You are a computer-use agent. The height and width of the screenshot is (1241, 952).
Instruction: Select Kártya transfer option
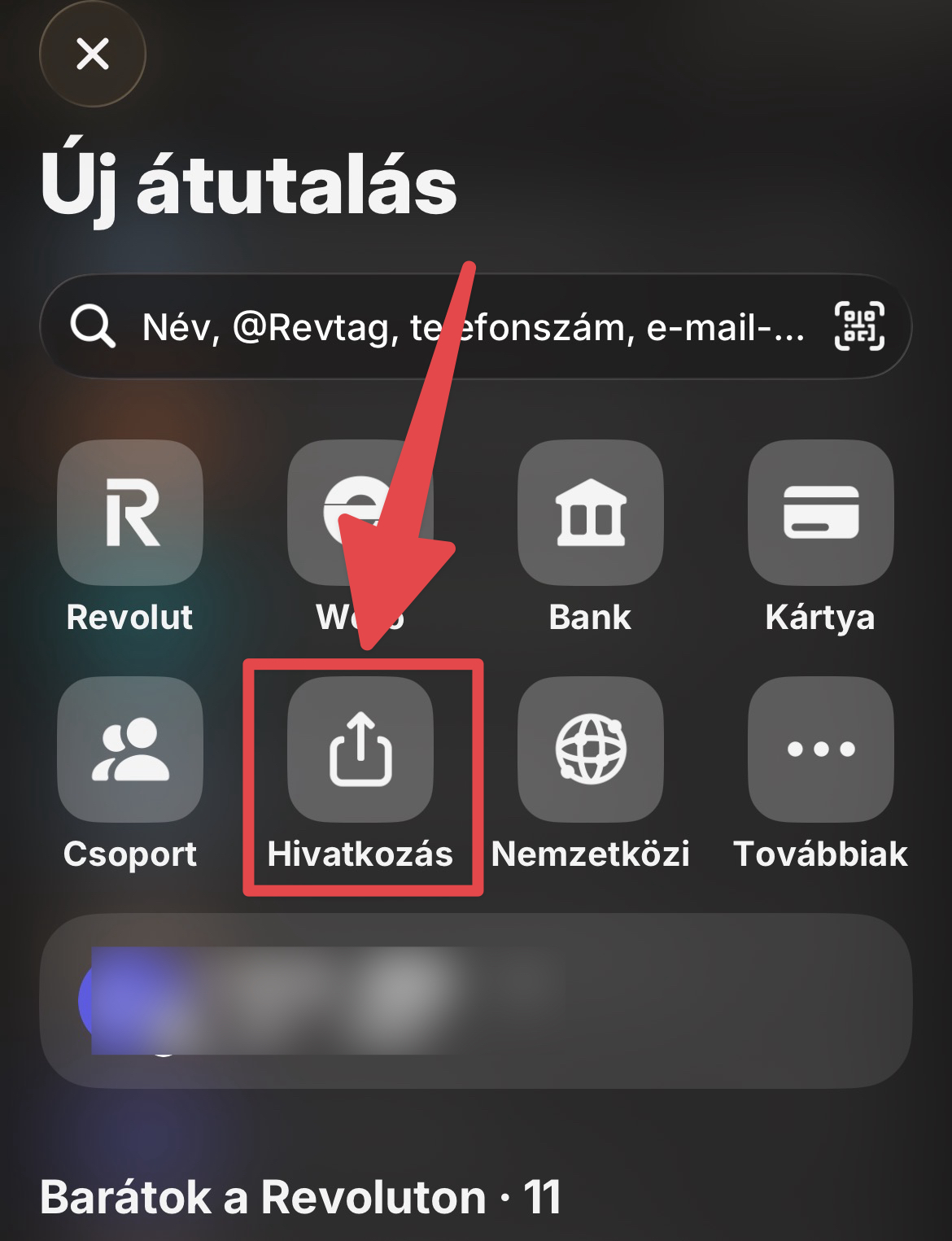(x=820, y=513)
